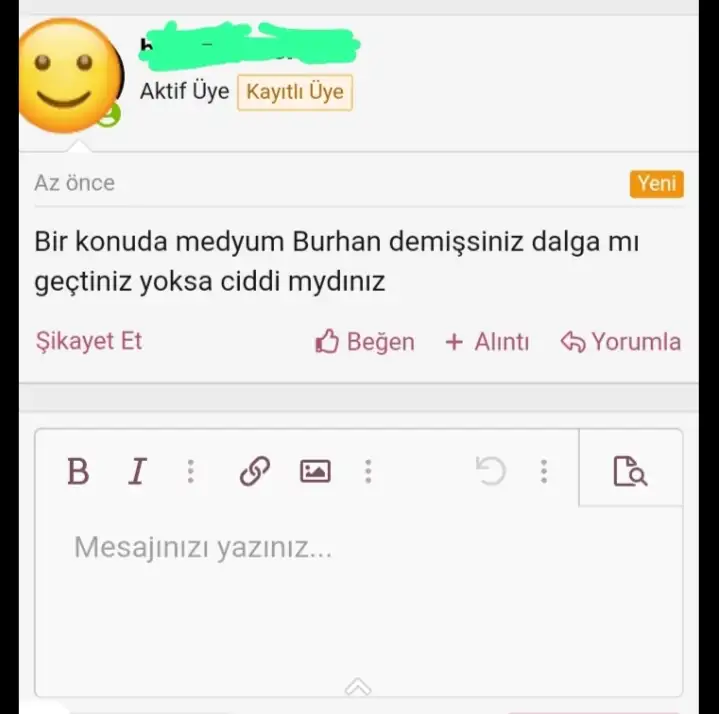Insert a link in the message
This screenshot has height=714, width=719.
pyautogui.click(x=255, y=471)
